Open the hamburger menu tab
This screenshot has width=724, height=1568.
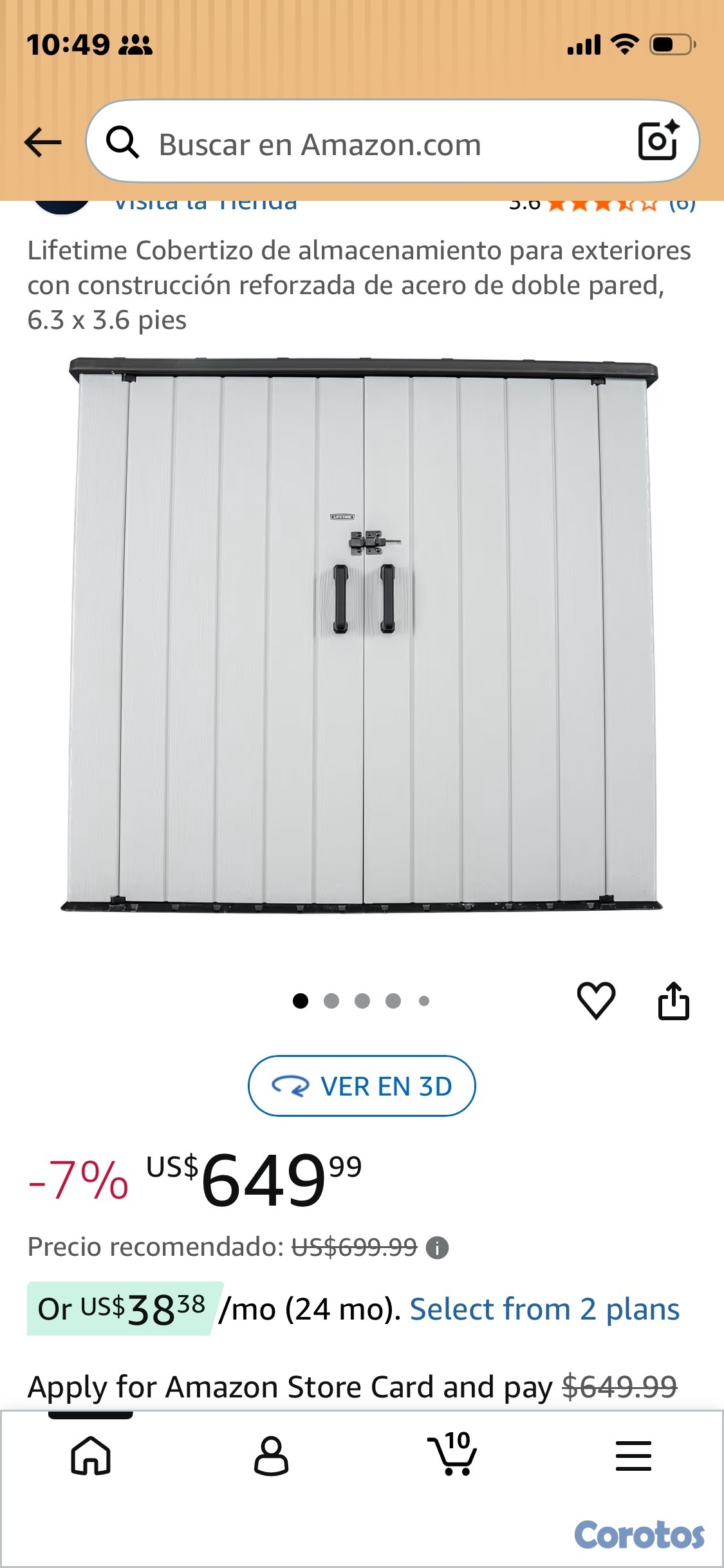click(633, 1456)
